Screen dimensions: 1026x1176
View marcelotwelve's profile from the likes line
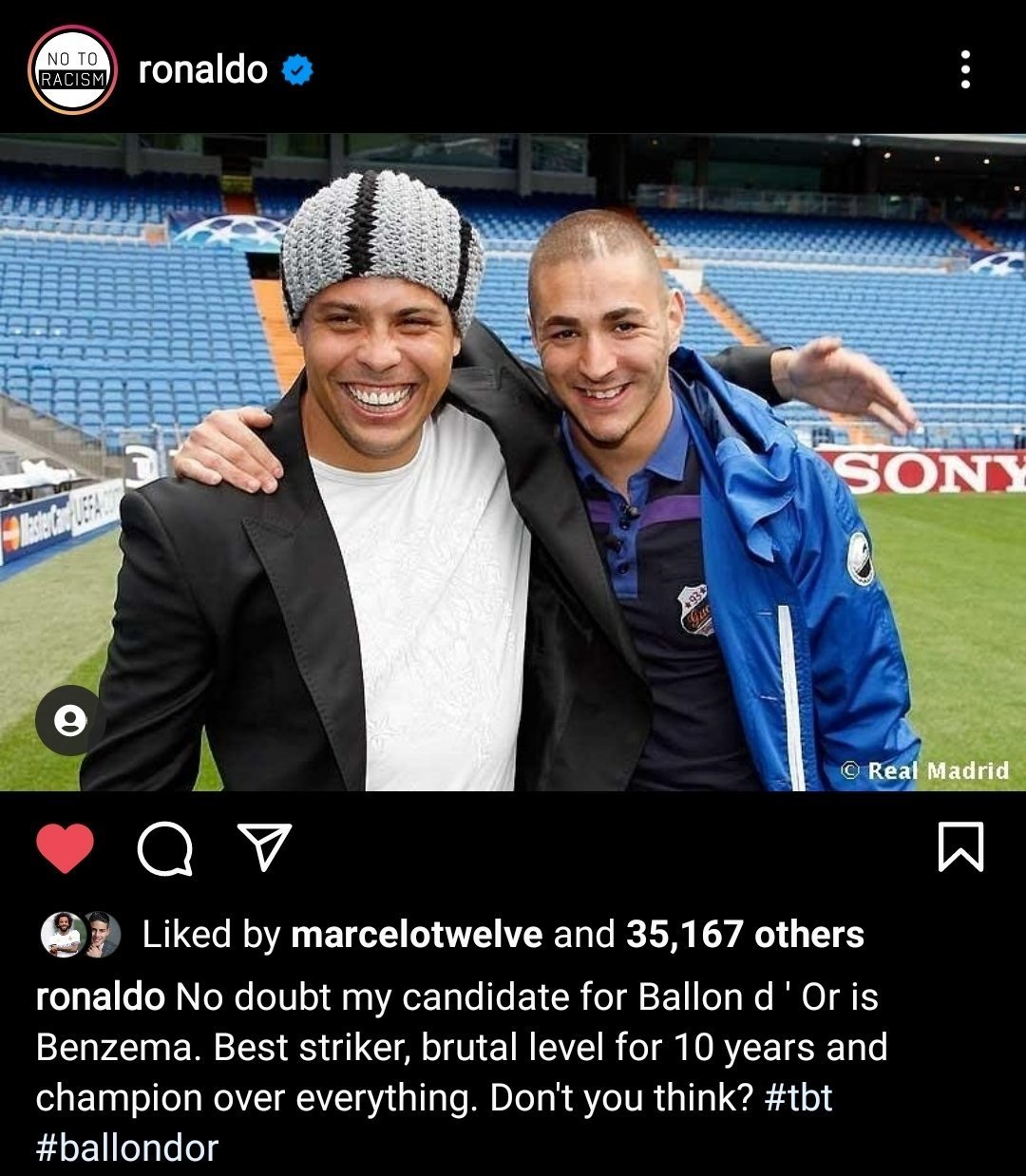point(416,935)
